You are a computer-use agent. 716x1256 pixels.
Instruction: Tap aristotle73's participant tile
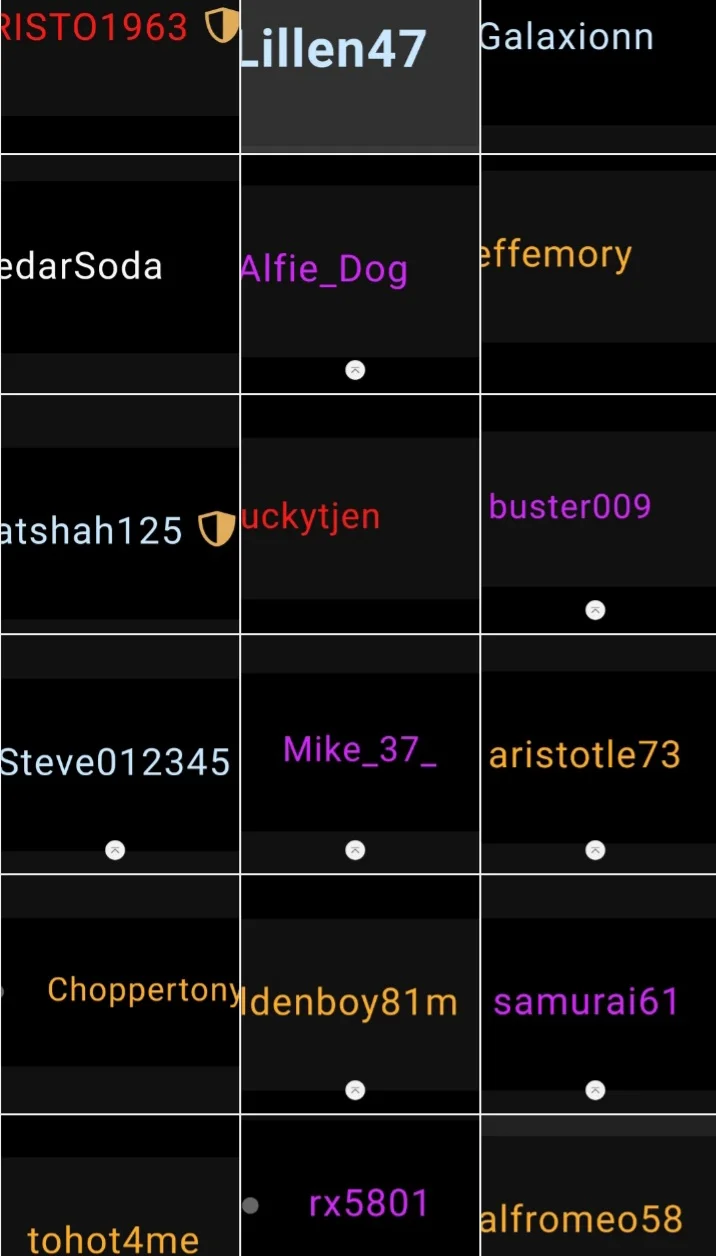click(598, 754)
